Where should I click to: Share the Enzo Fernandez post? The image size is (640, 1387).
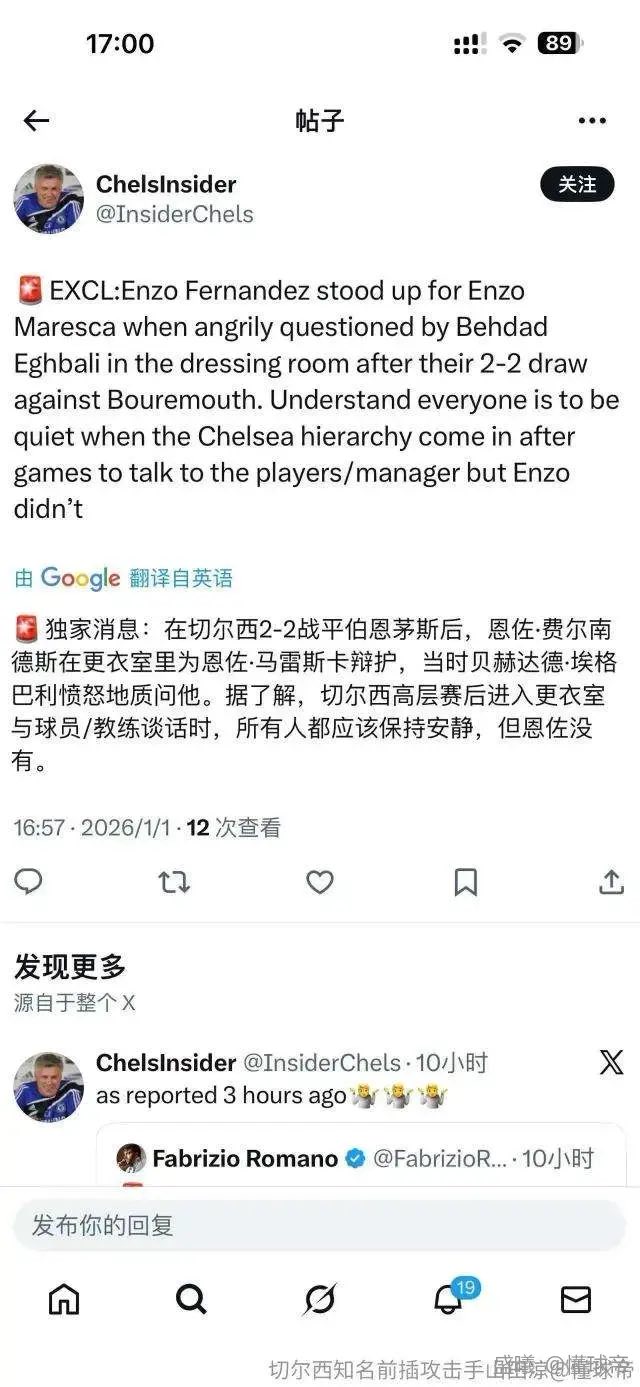[610, 881]
